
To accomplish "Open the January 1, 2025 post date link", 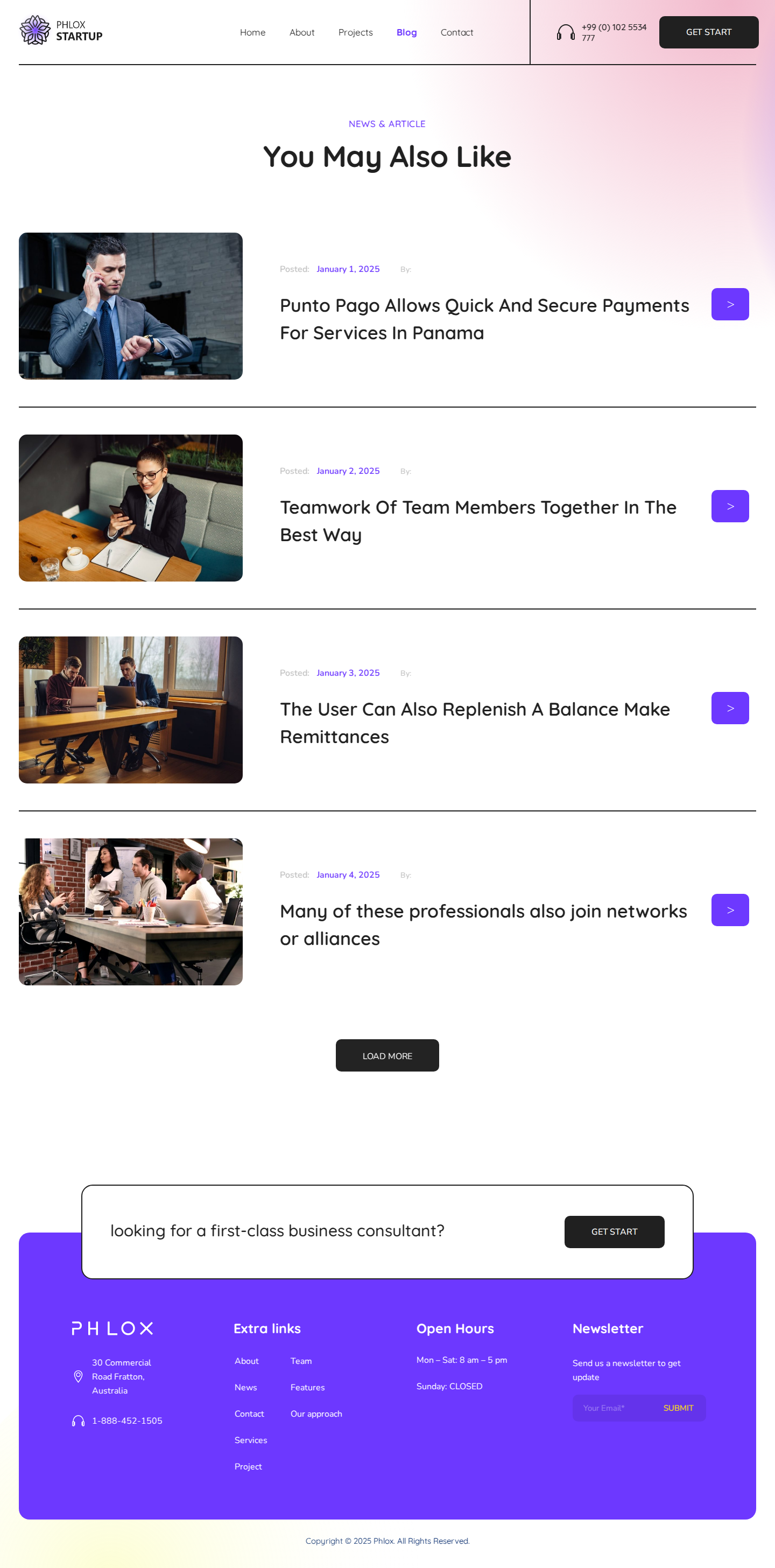I will (x=348, y=269).
